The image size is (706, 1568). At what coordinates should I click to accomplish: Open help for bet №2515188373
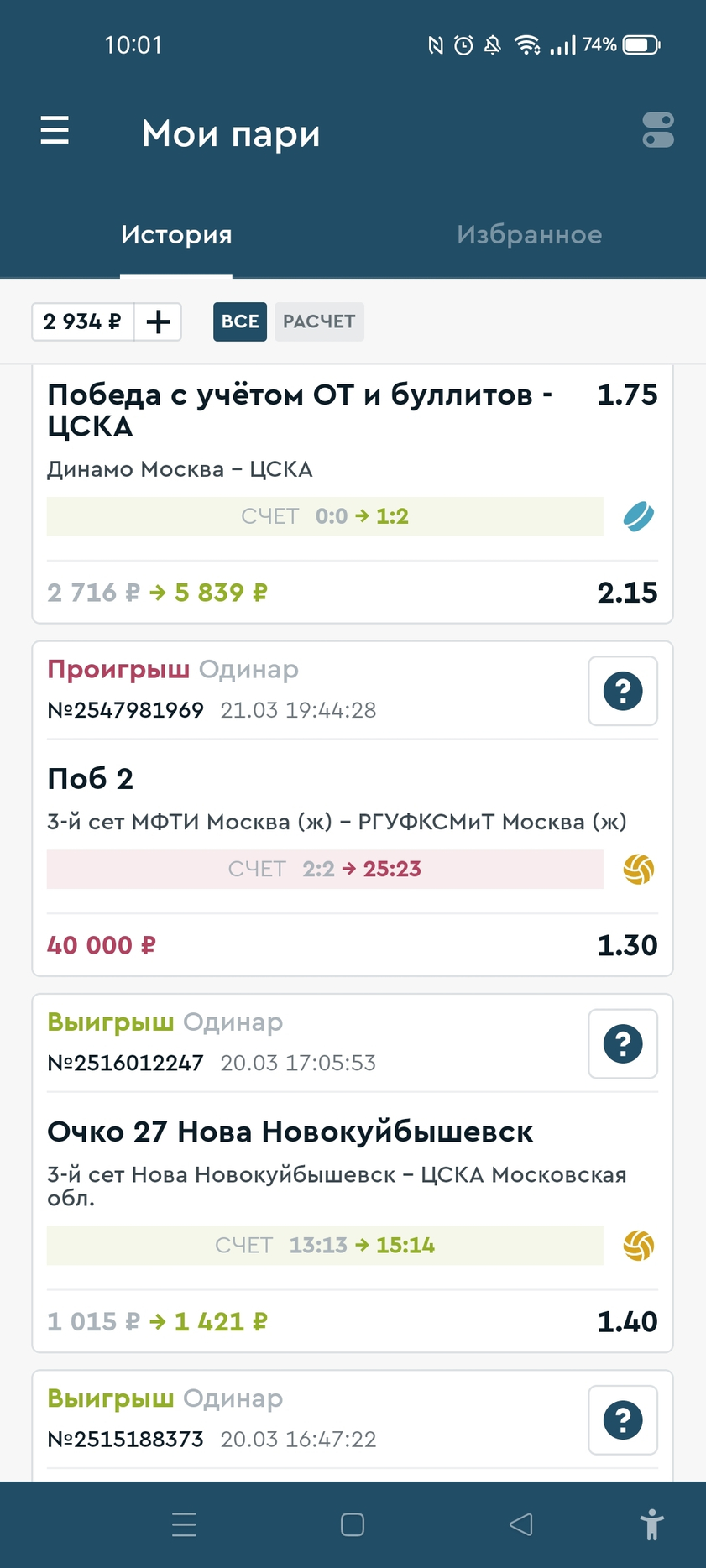(x=623, y=1419)
